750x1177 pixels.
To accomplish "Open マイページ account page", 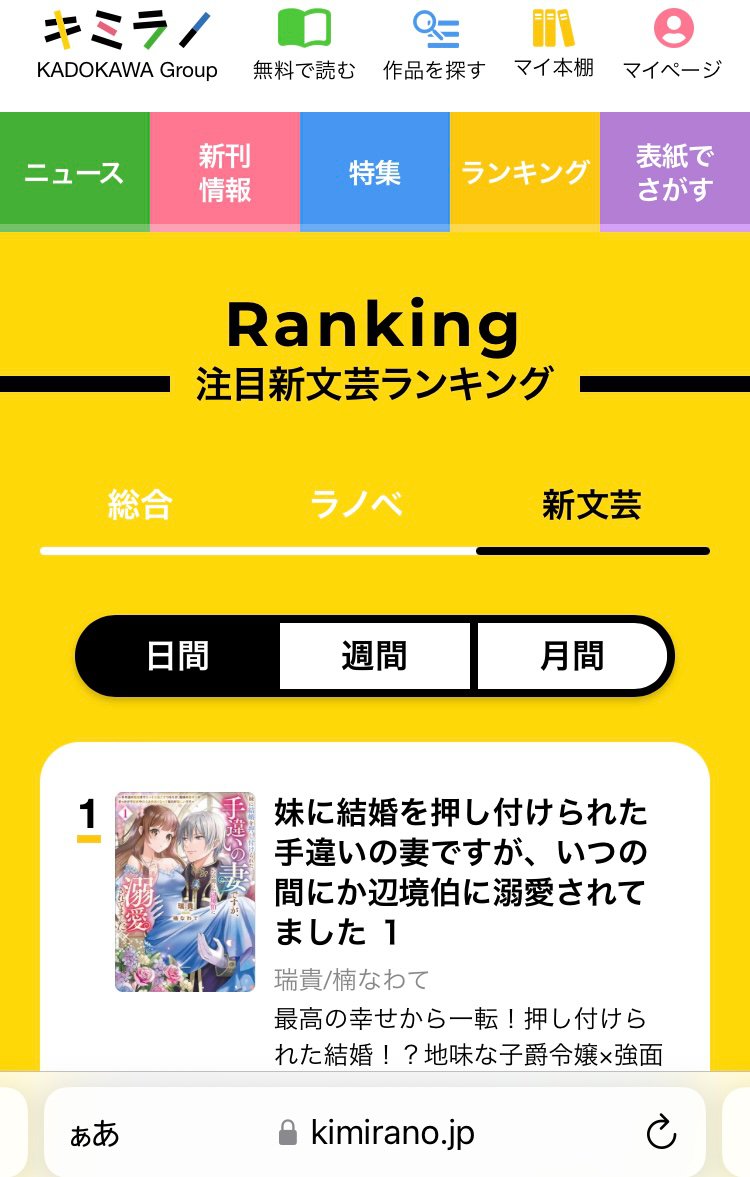I will point(672,43).
